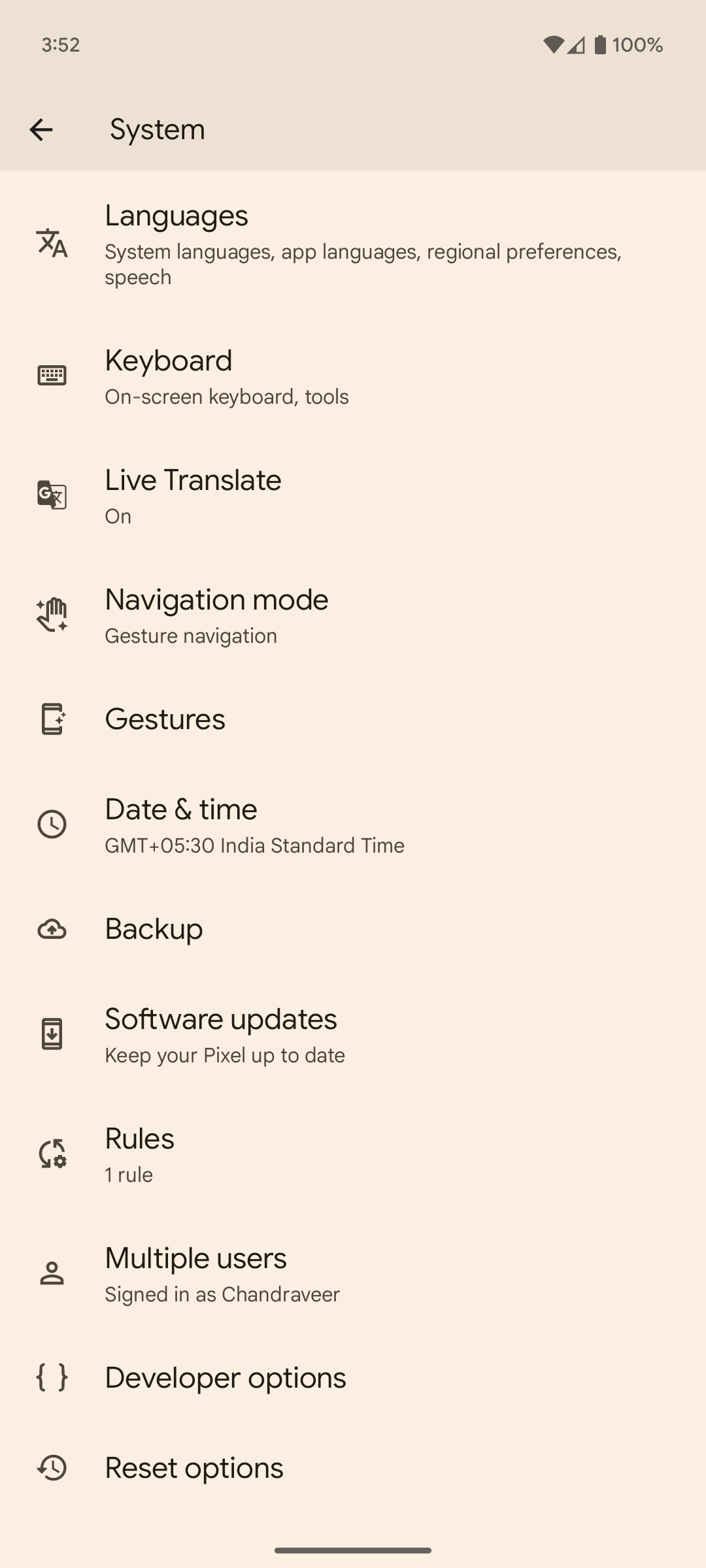Tap the battery indicator in status bar
The height and width of the screenshot is (1568, 706).
tap(599, 44)
